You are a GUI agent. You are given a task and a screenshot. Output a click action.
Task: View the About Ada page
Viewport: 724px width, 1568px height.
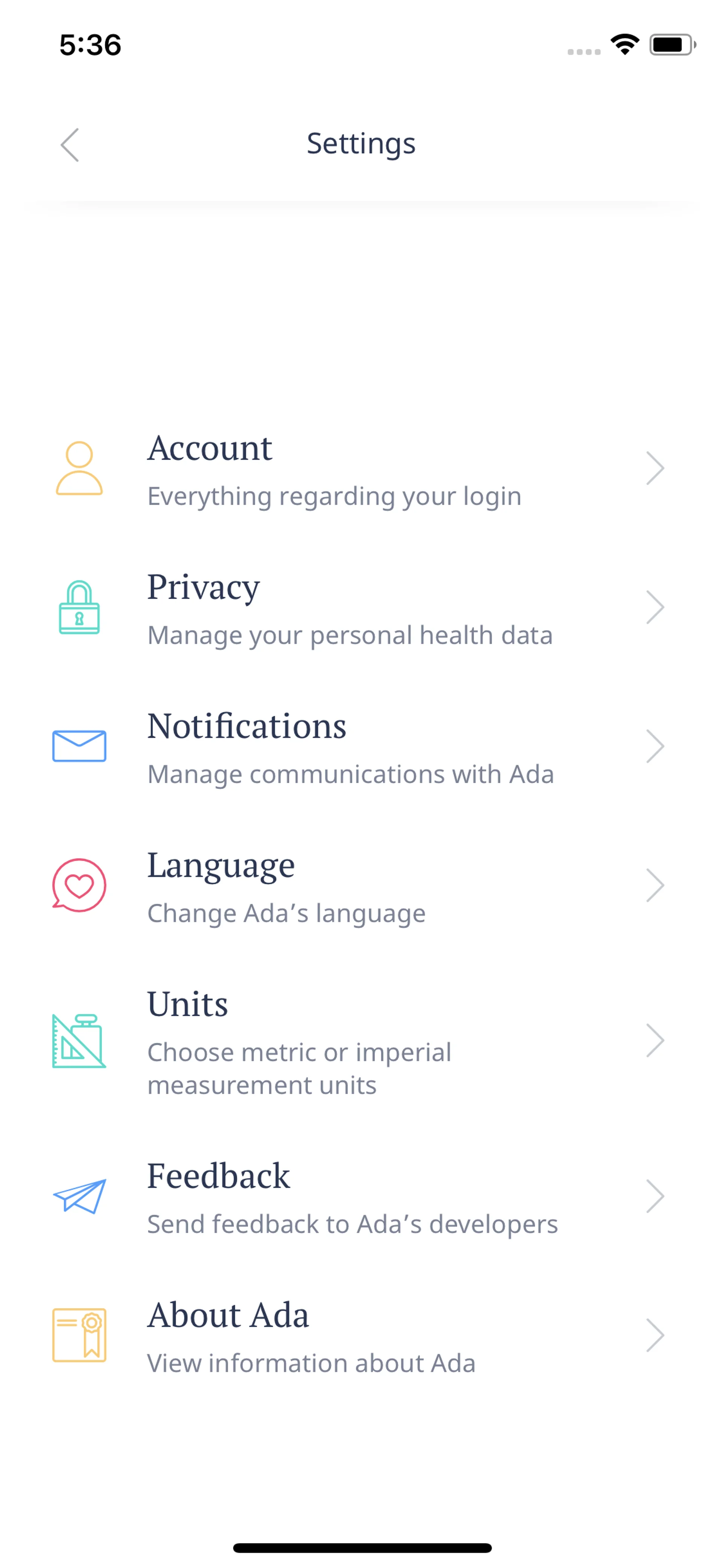click(359, 1336)
